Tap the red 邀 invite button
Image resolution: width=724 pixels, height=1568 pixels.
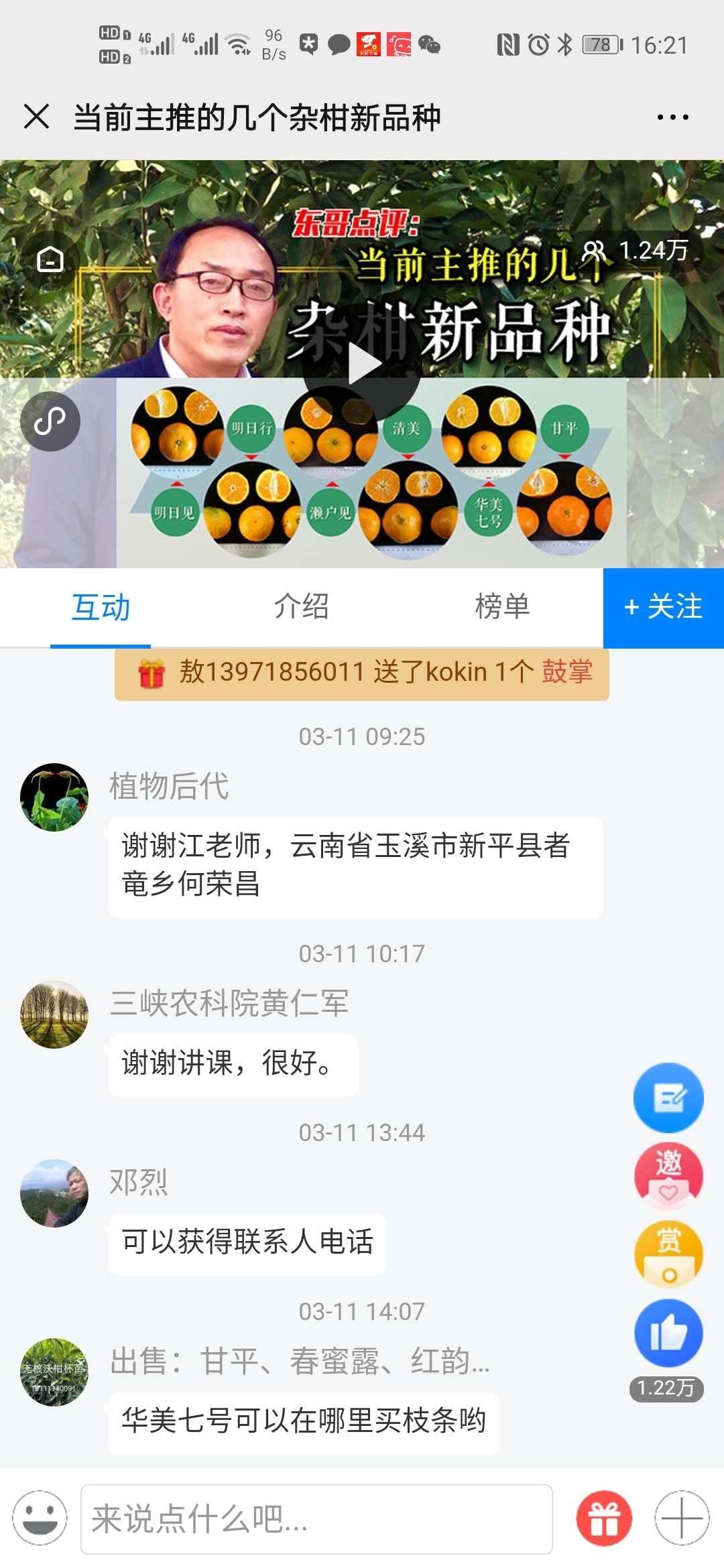[x=668, y=1175]
